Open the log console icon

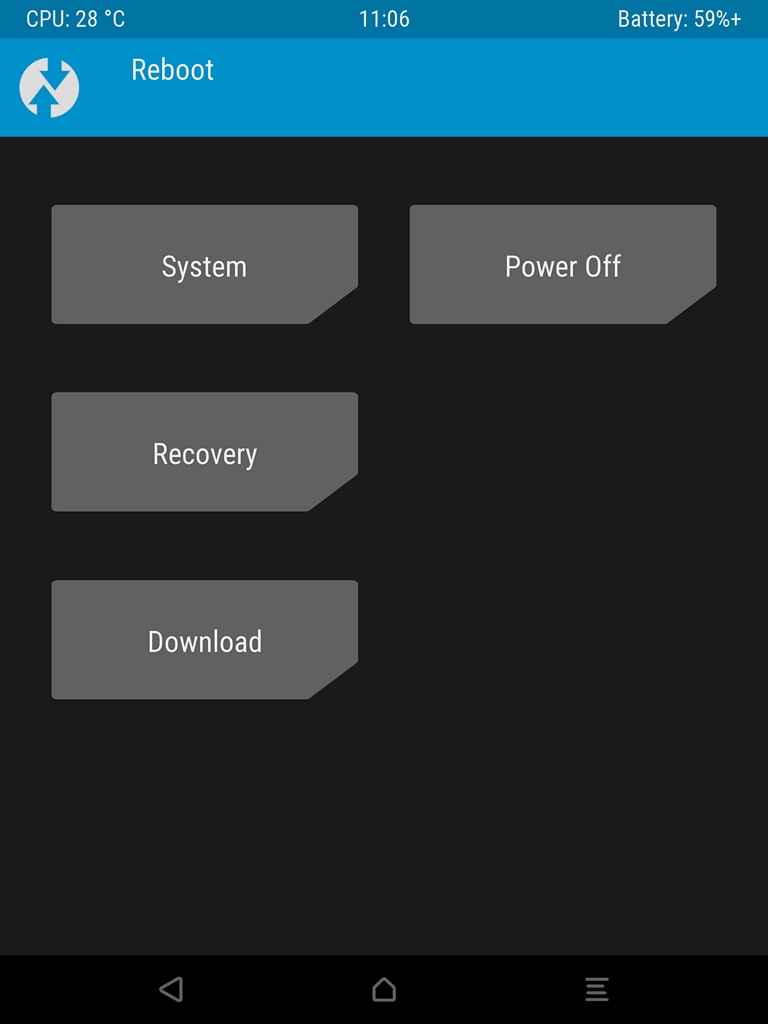597,989
